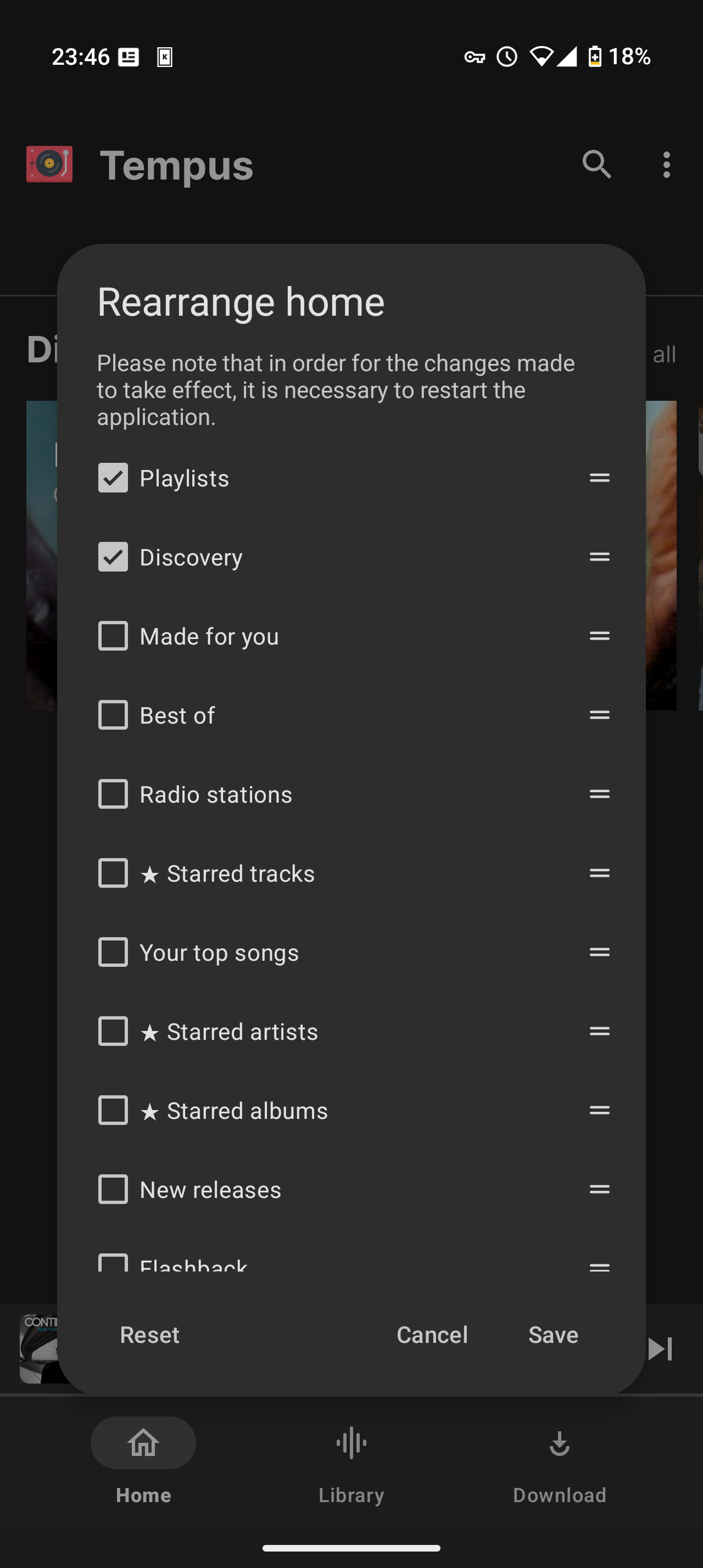Tick the New releases checkbox
This screenshot has height=1568, width=703.
113,1189
